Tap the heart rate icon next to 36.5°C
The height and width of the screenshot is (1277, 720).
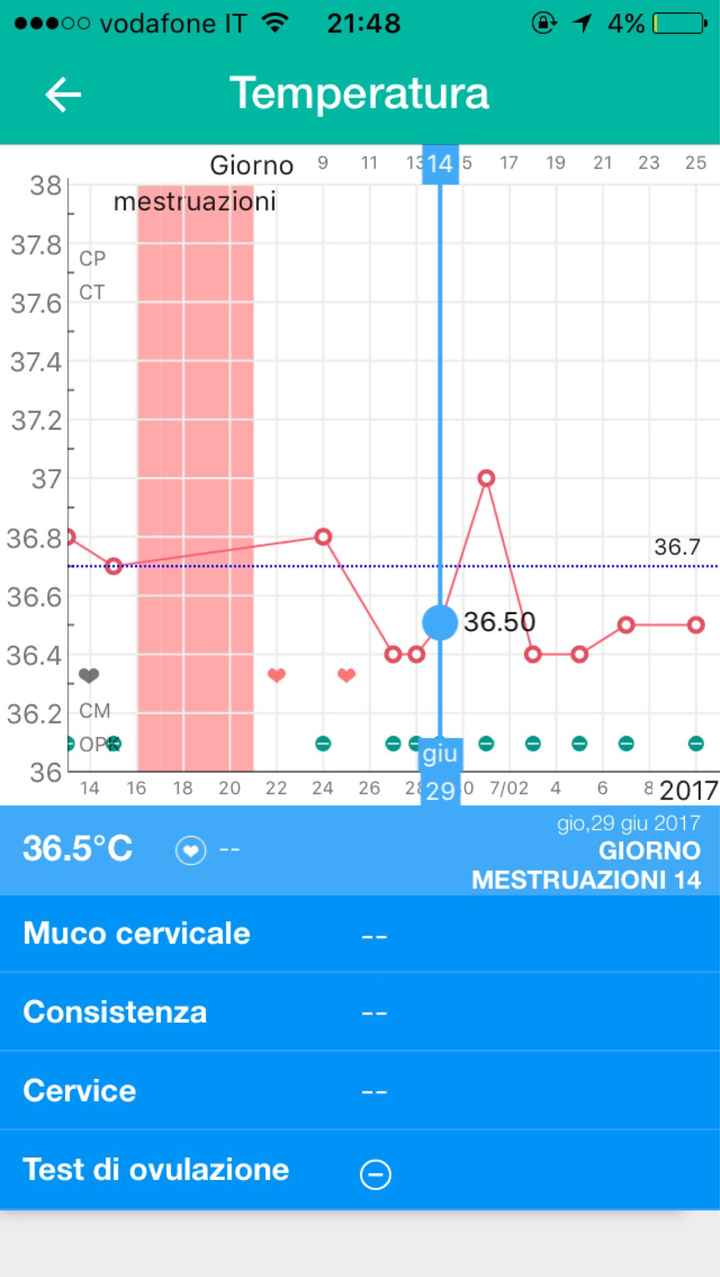[x=189, y=850]
